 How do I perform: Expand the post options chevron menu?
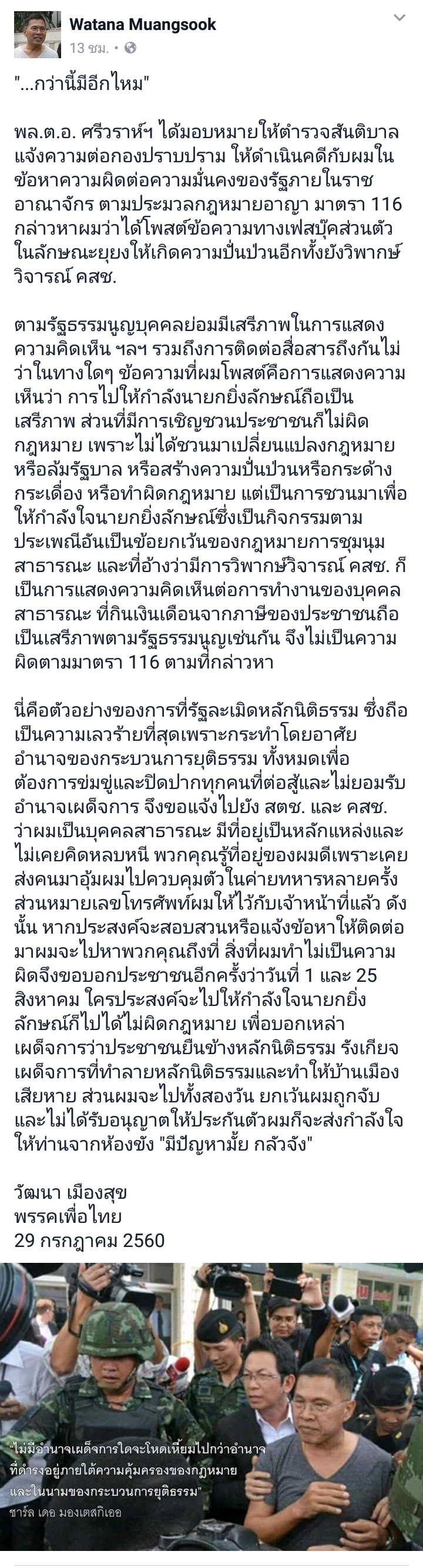coord(399,18)
